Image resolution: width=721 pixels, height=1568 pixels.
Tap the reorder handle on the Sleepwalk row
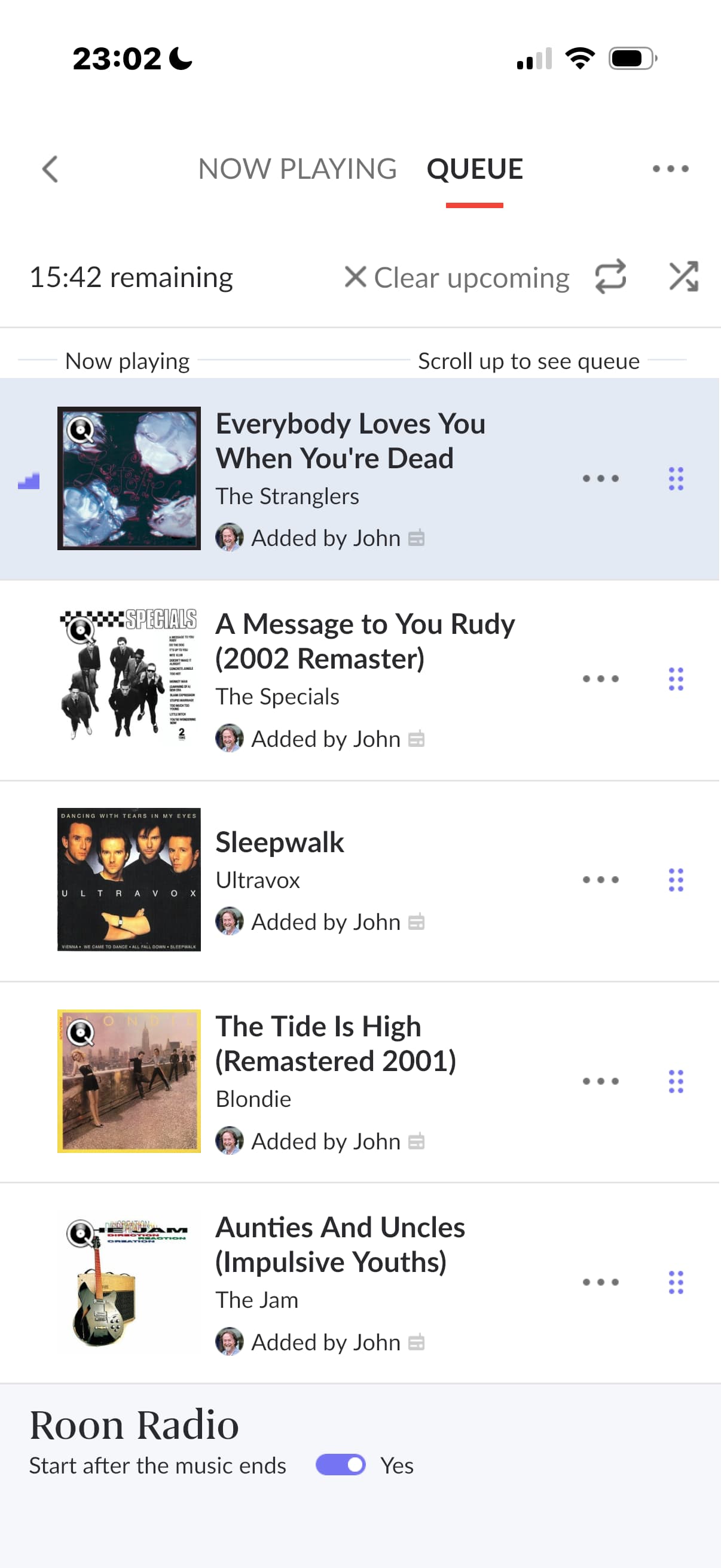tap(676, 880)
